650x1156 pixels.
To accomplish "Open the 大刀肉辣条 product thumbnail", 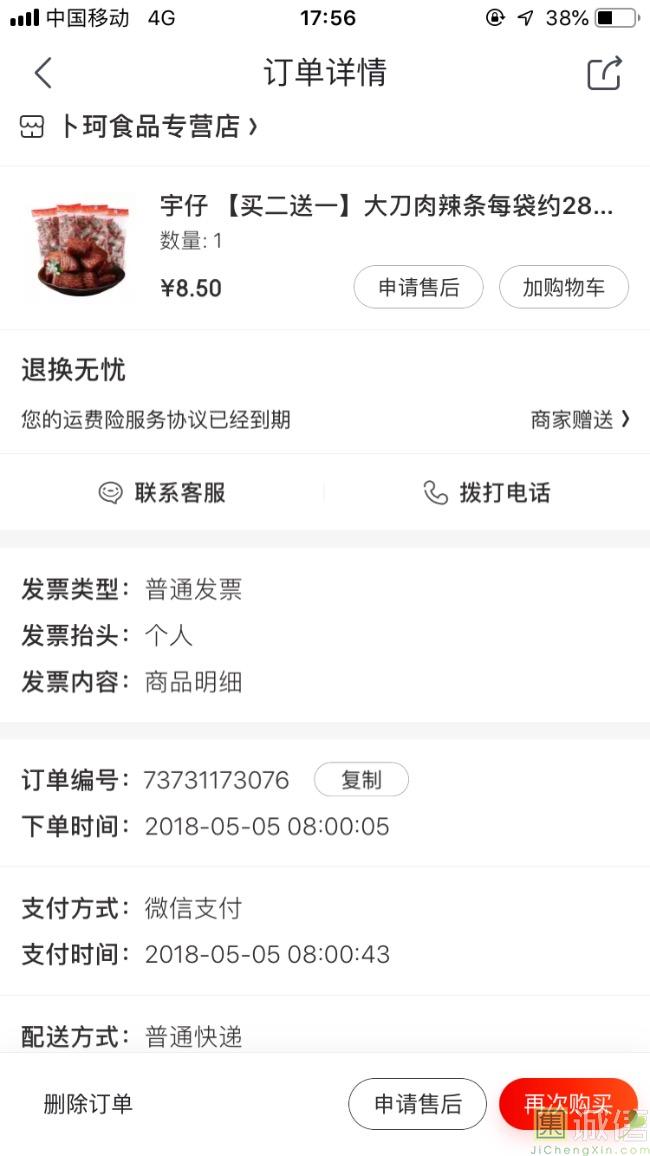I will [x=80, y=248].
